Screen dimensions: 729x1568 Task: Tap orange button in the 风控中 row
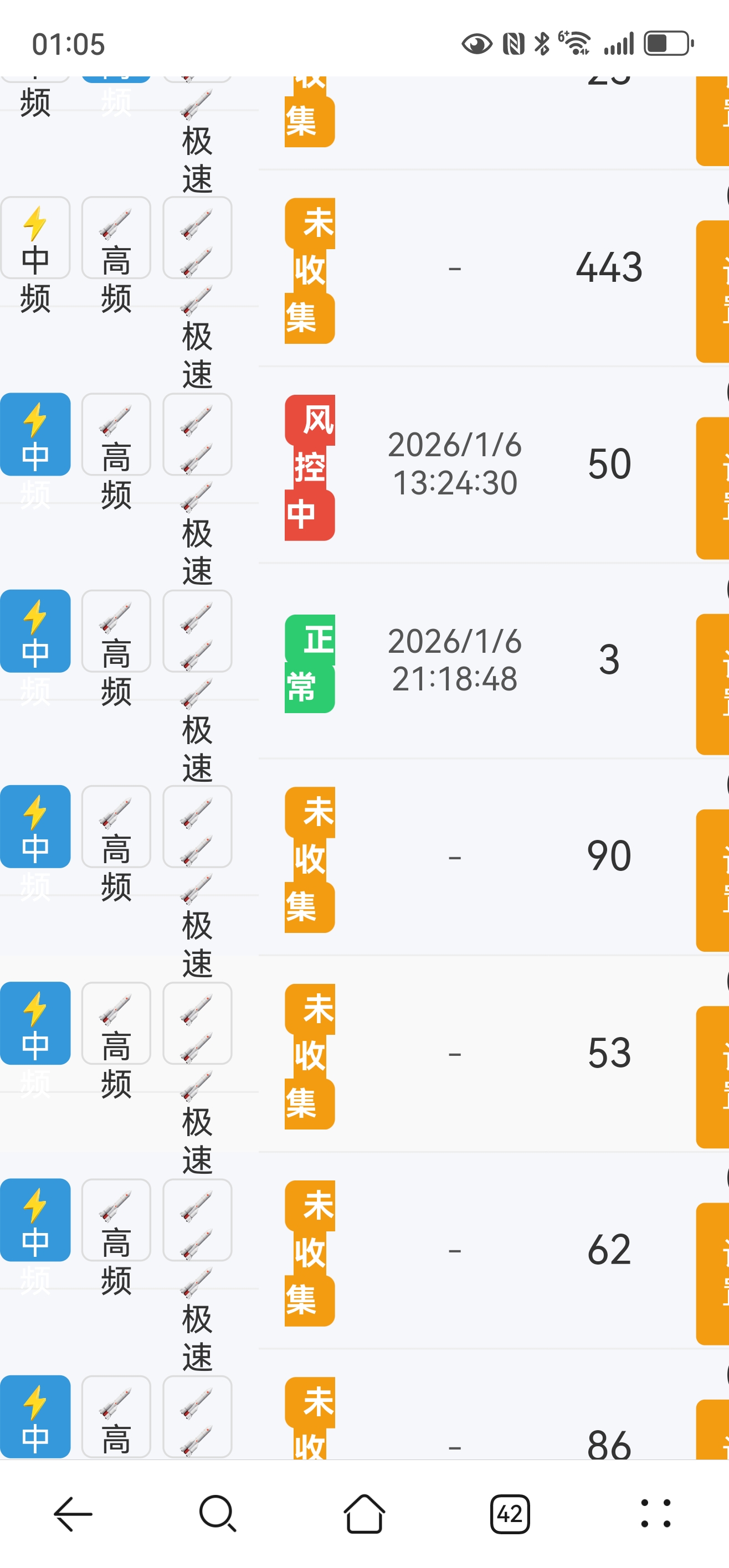712,488
